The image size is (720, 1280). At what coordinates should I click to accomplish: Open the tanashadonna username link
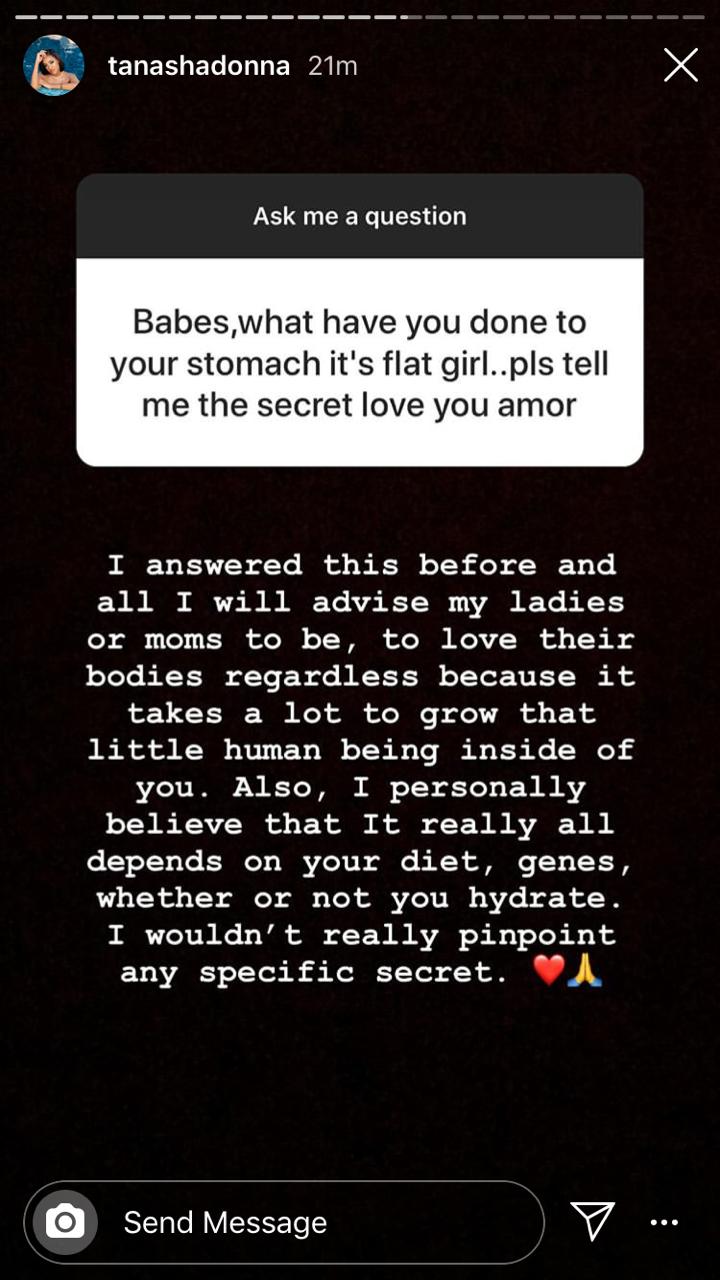pyautogui.click(x=198, y=66)
